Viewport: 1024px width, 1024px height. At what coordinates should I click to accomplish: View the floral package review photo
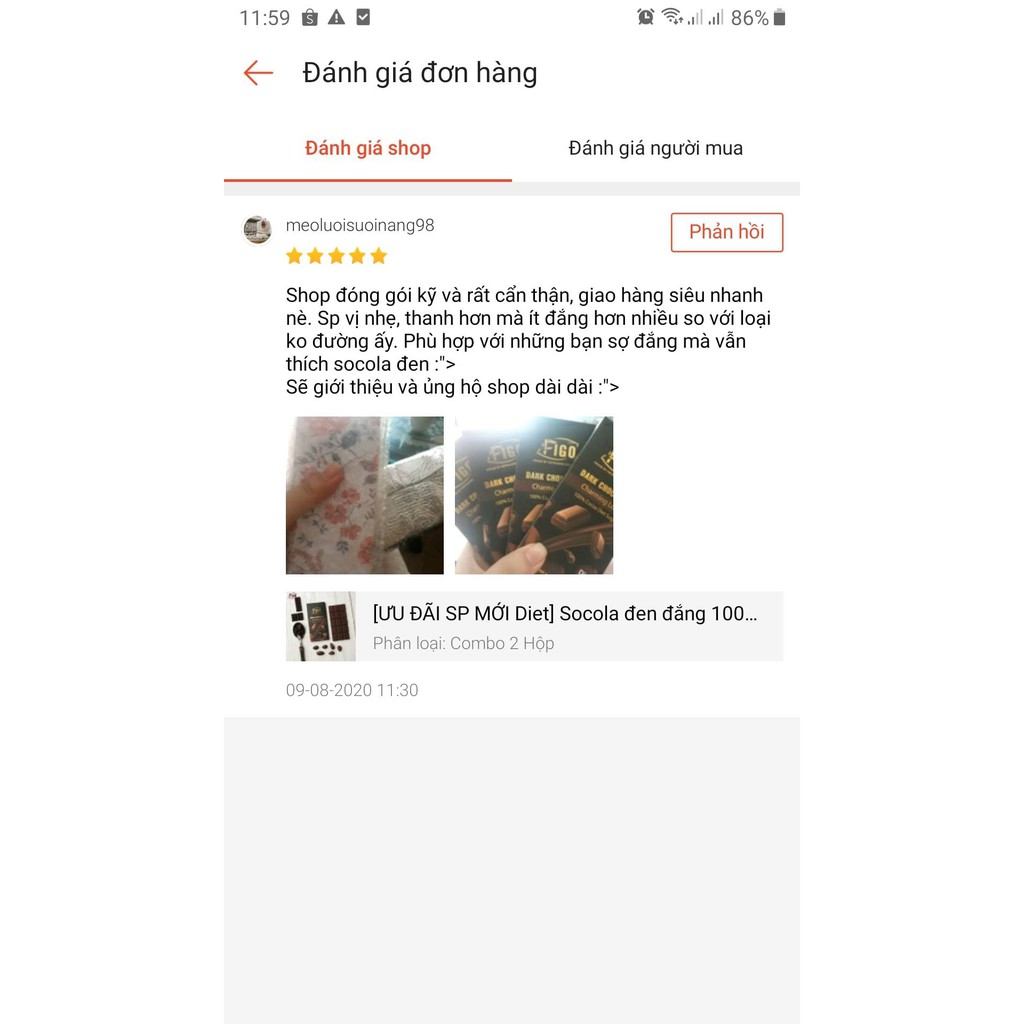click(x=365, y=495)
